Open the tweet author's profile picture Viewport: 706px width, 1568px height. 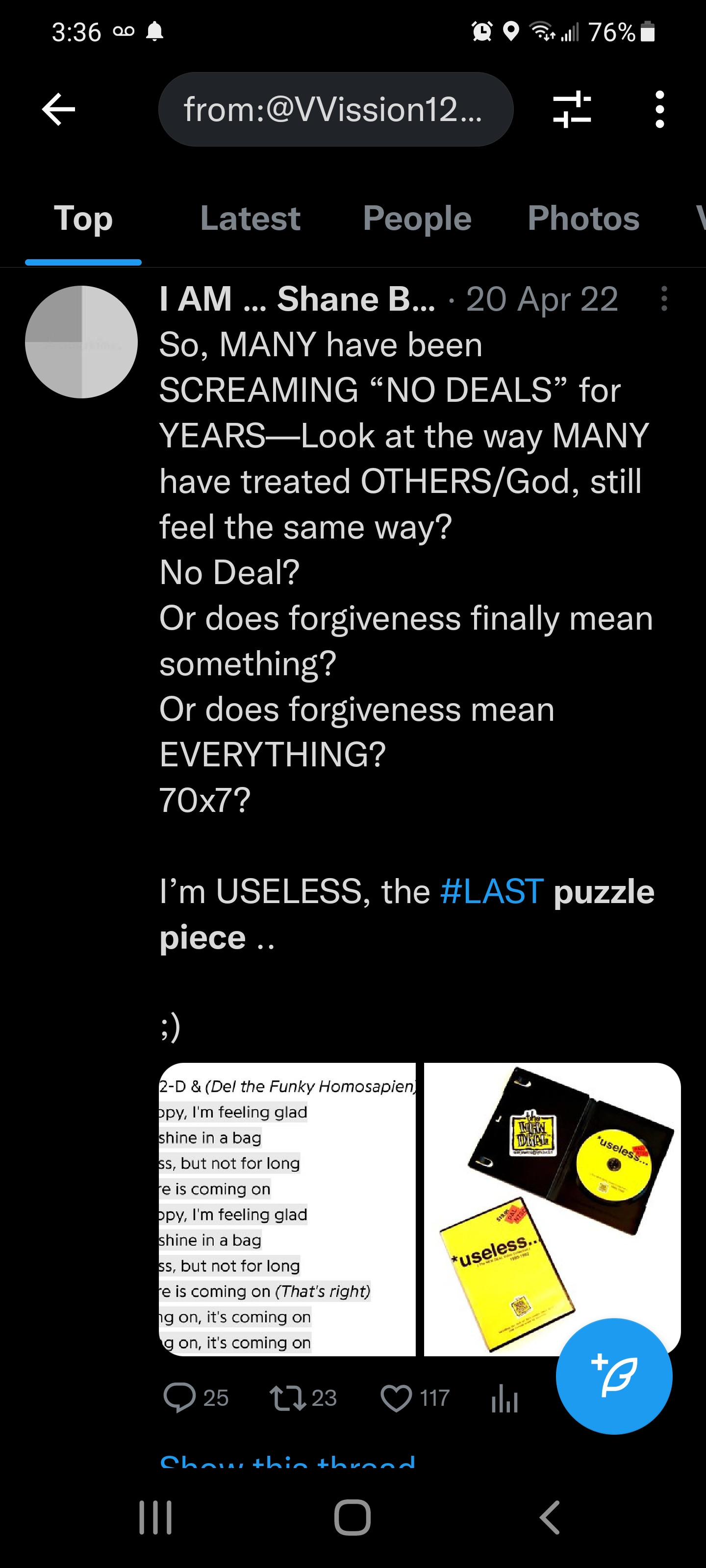coord(81,342)
